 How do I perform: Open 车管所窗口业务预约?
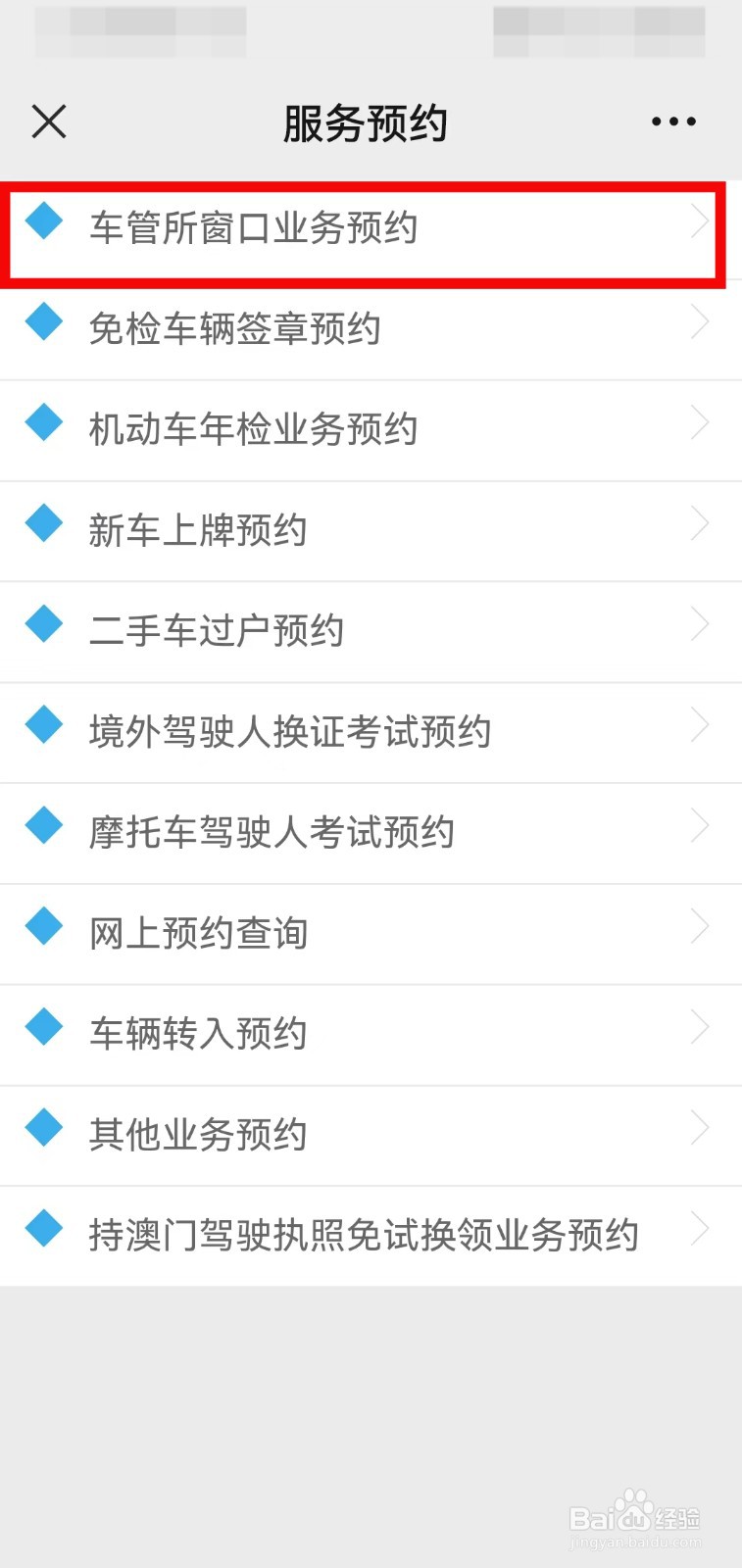(371, 229)
